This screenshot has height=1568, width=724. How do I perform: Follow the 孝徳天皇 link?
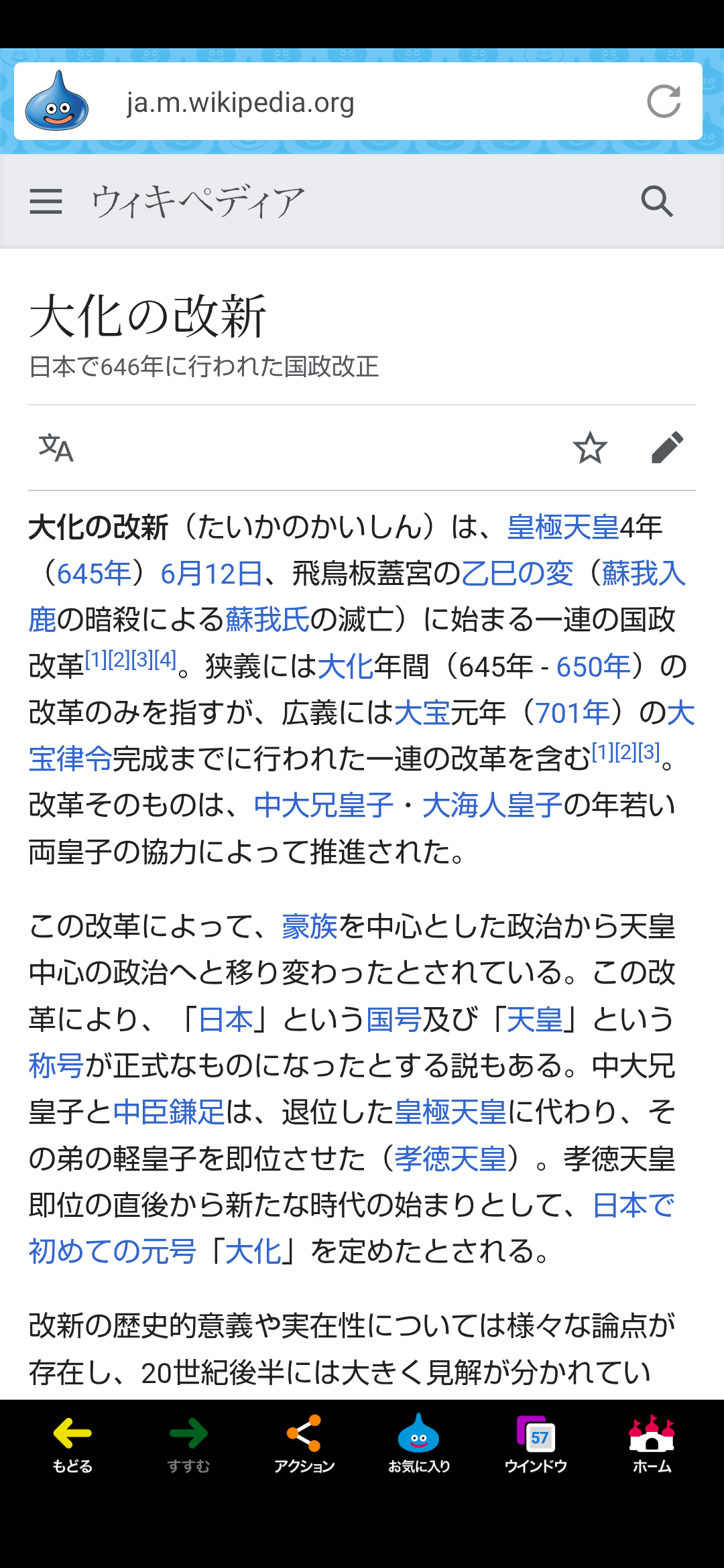click(450, 1159)
